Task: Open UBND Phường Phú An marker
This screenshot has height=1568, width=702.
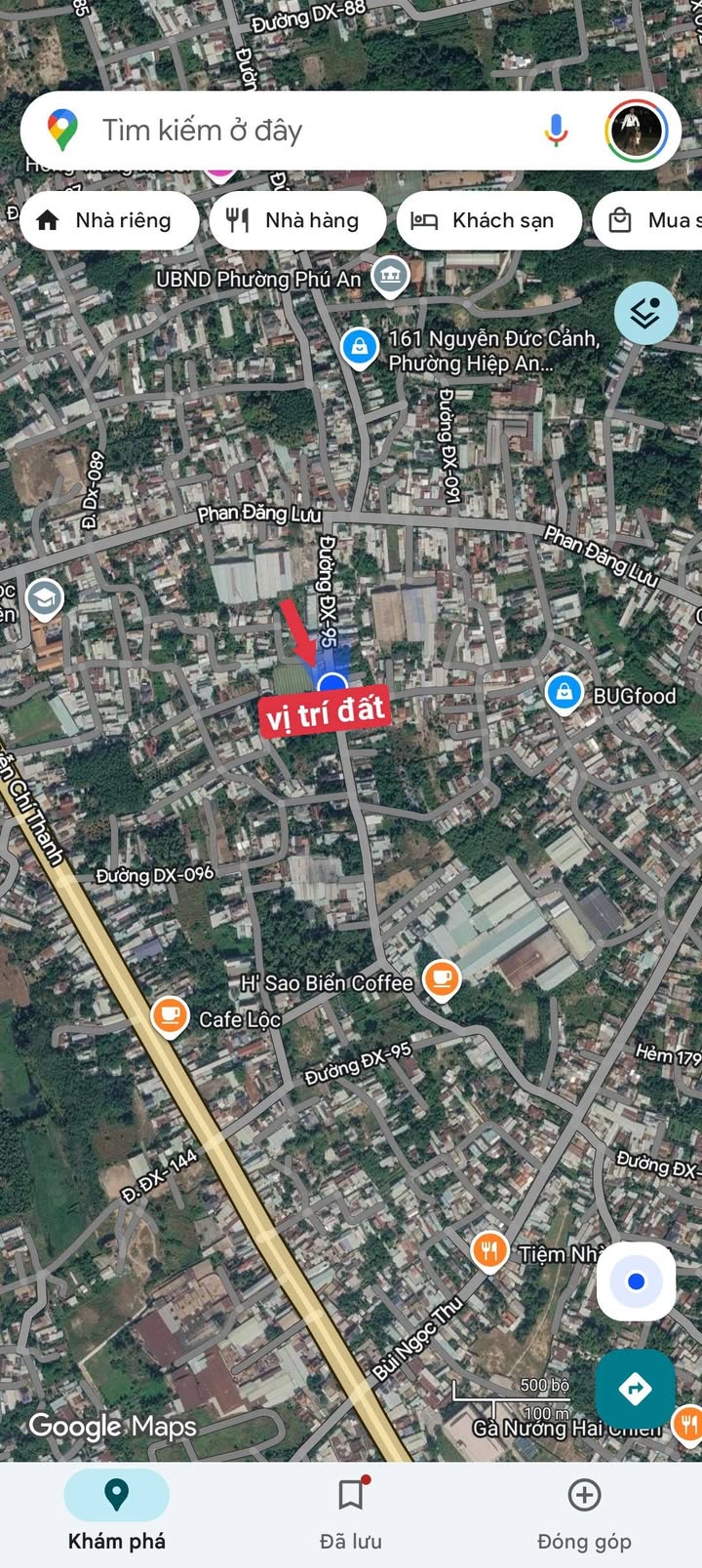Action: pyautogui.click(x=390, y=276)
